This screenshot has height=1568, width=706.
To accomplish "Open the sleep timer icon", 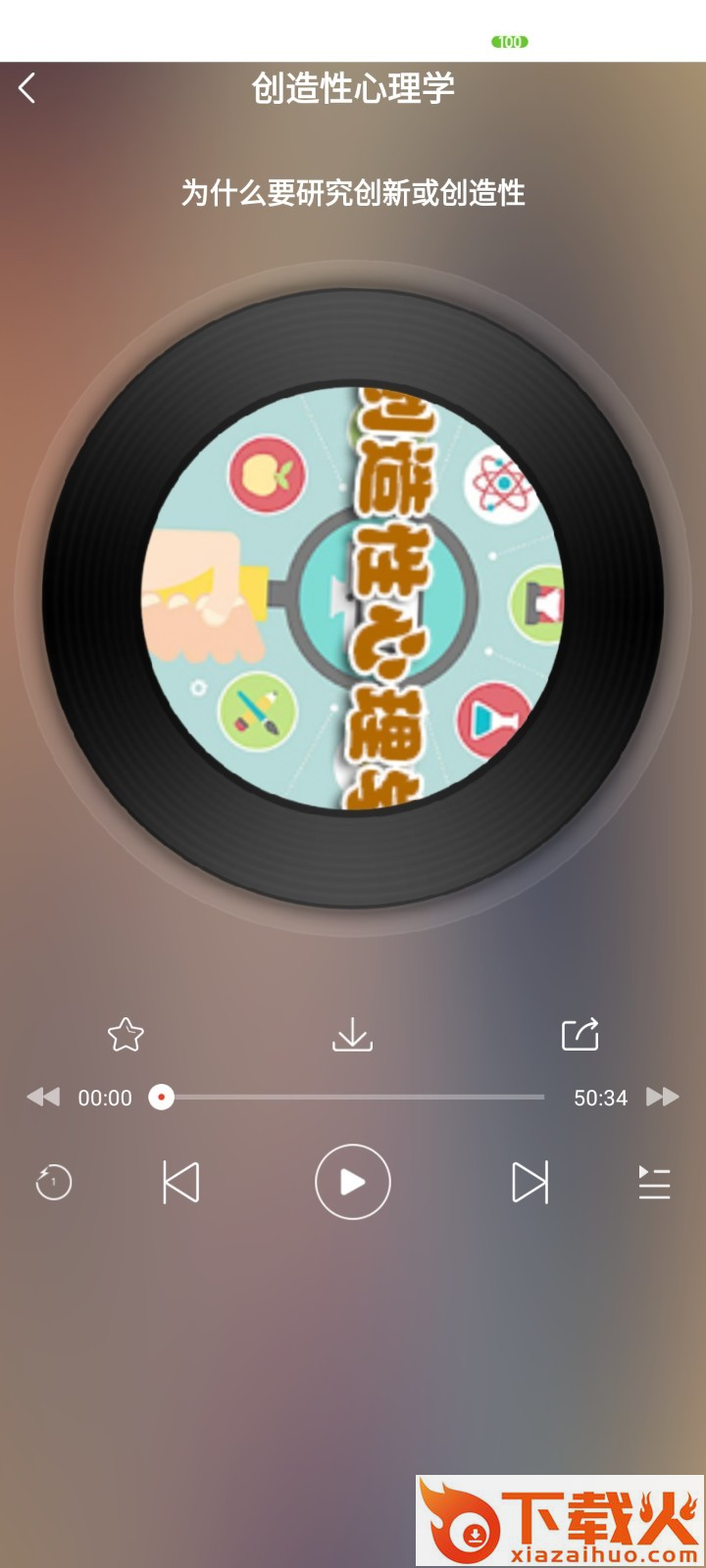I will (x=53, y=1183).
